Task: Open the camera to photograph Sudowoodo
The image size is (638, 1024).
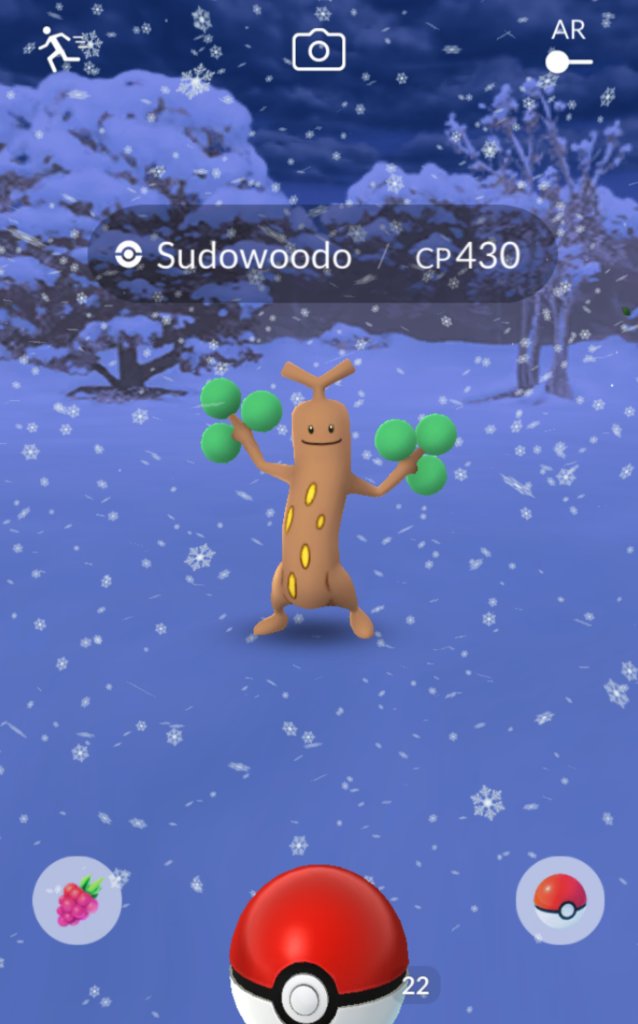Action: coord(318,50)
